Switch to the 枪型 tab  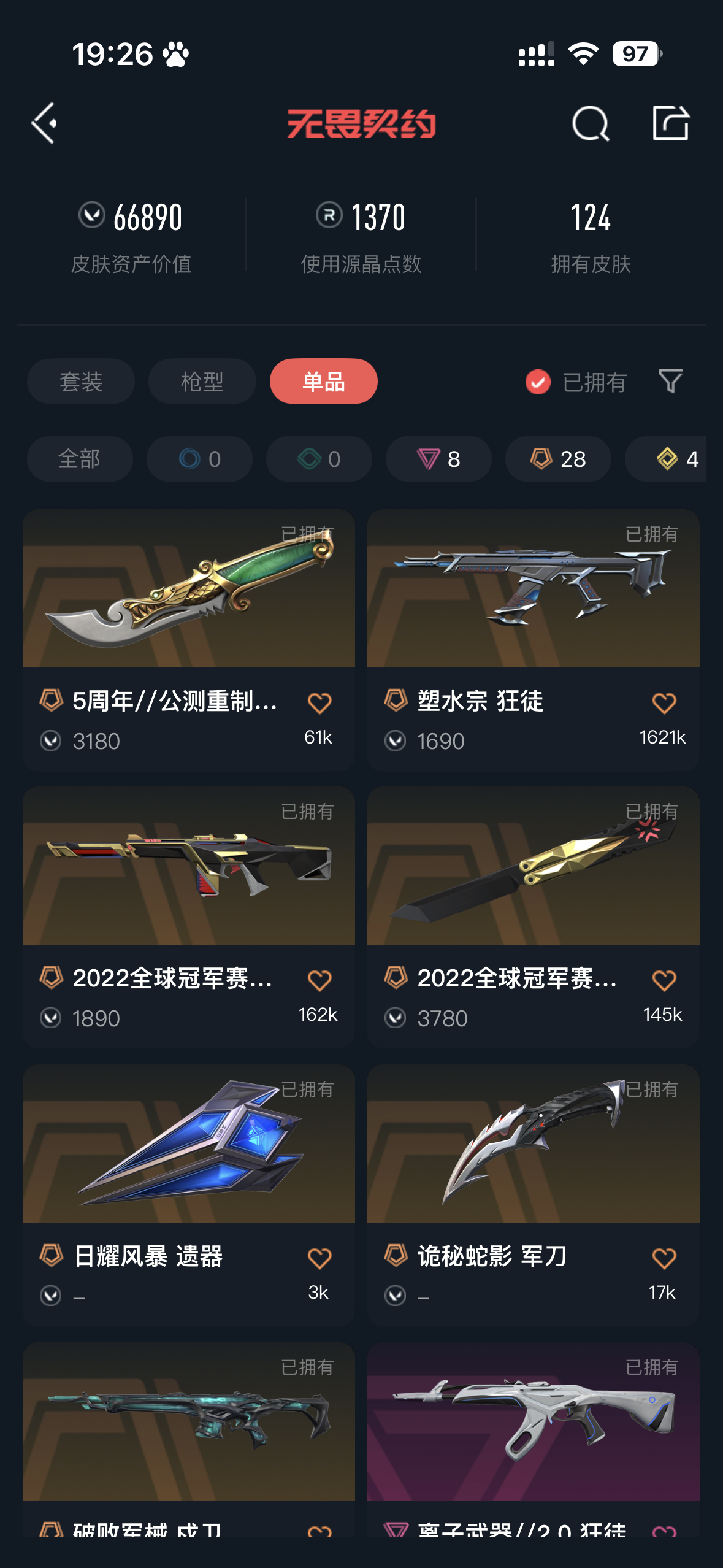pos(202,382)
